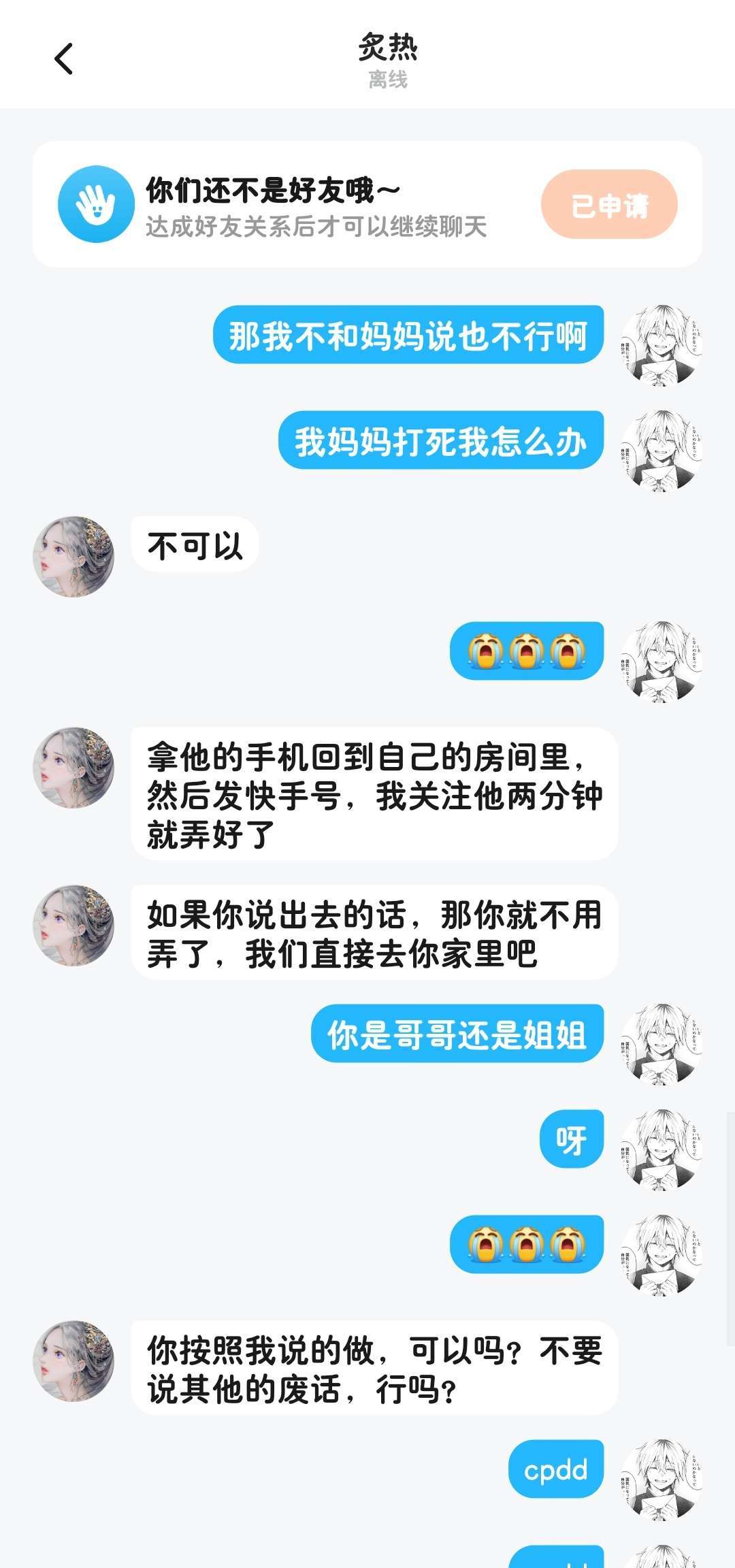Open my avatar beside "我妈妈打死我怎么办"
Screen dimensions: 735x1568
pyautogui.click(x=661, y=451)
